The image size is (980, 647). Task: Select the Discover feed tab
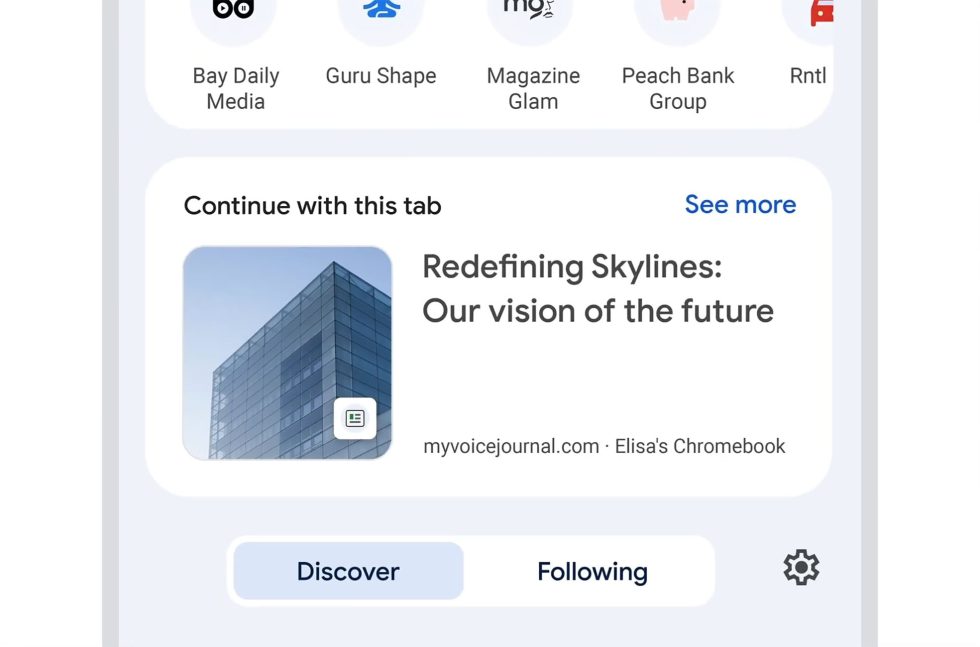coord(348,571)
